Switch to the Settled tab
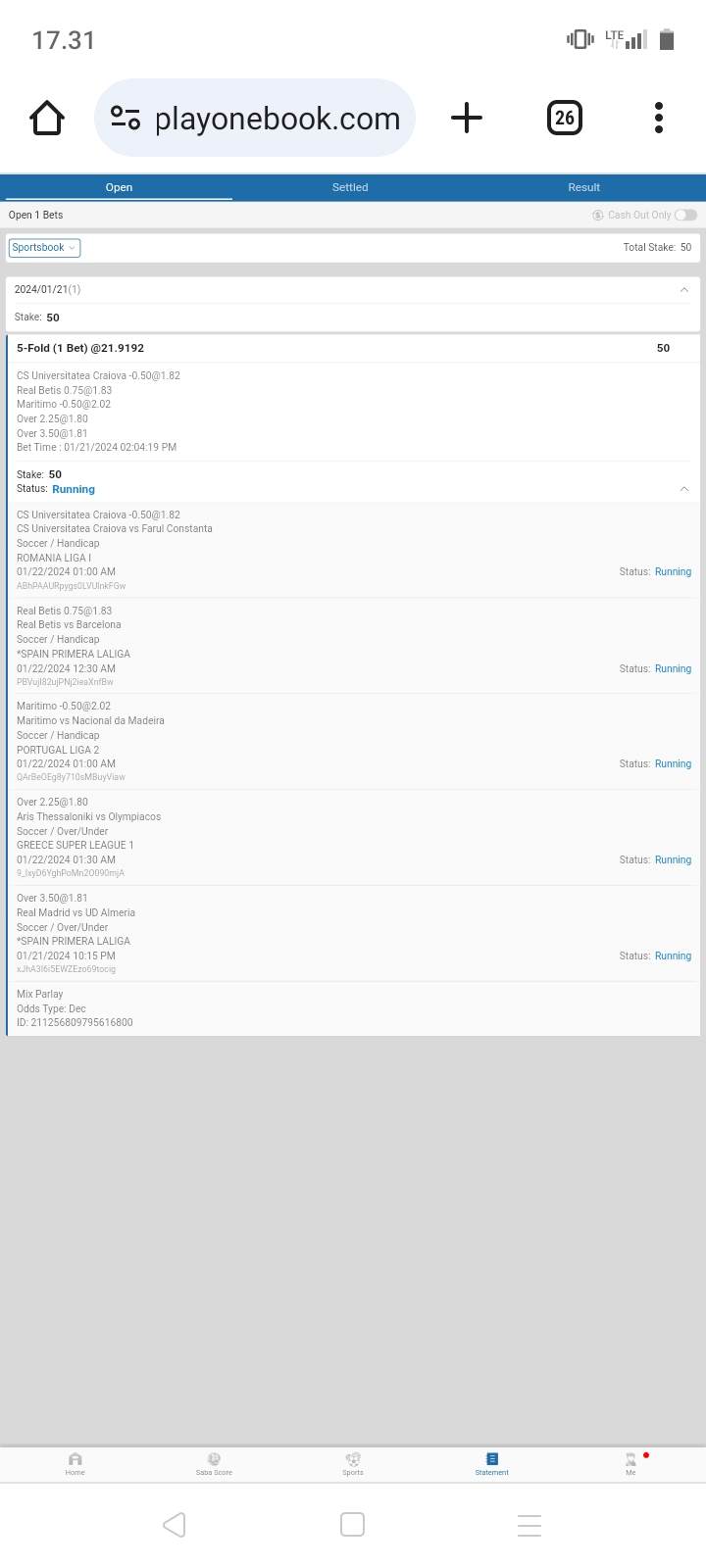The width and height of the screenshot is (706, 1568). (350, 187)
